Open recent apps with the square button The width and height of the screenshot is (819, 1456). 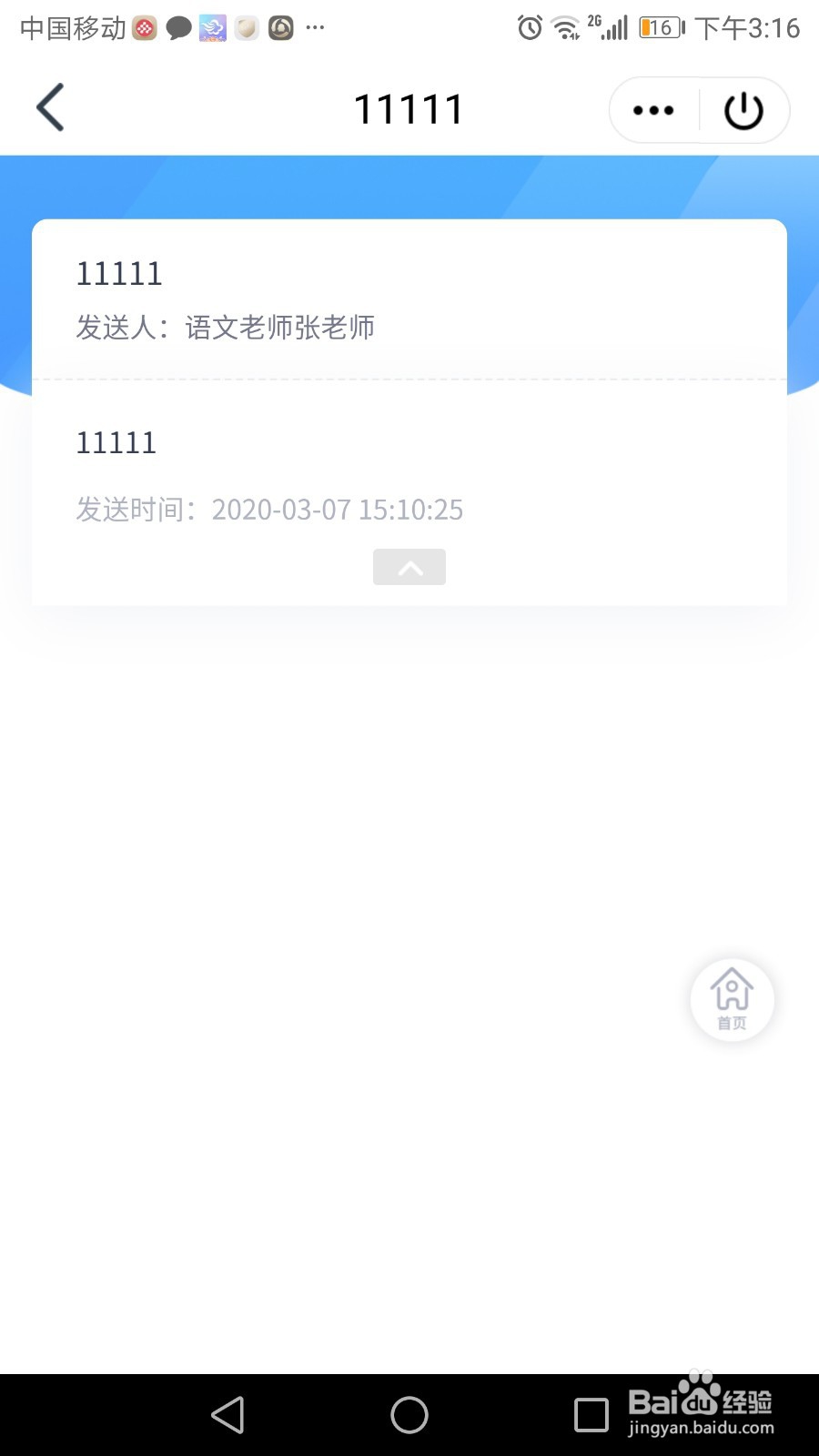click(591, 1415)
